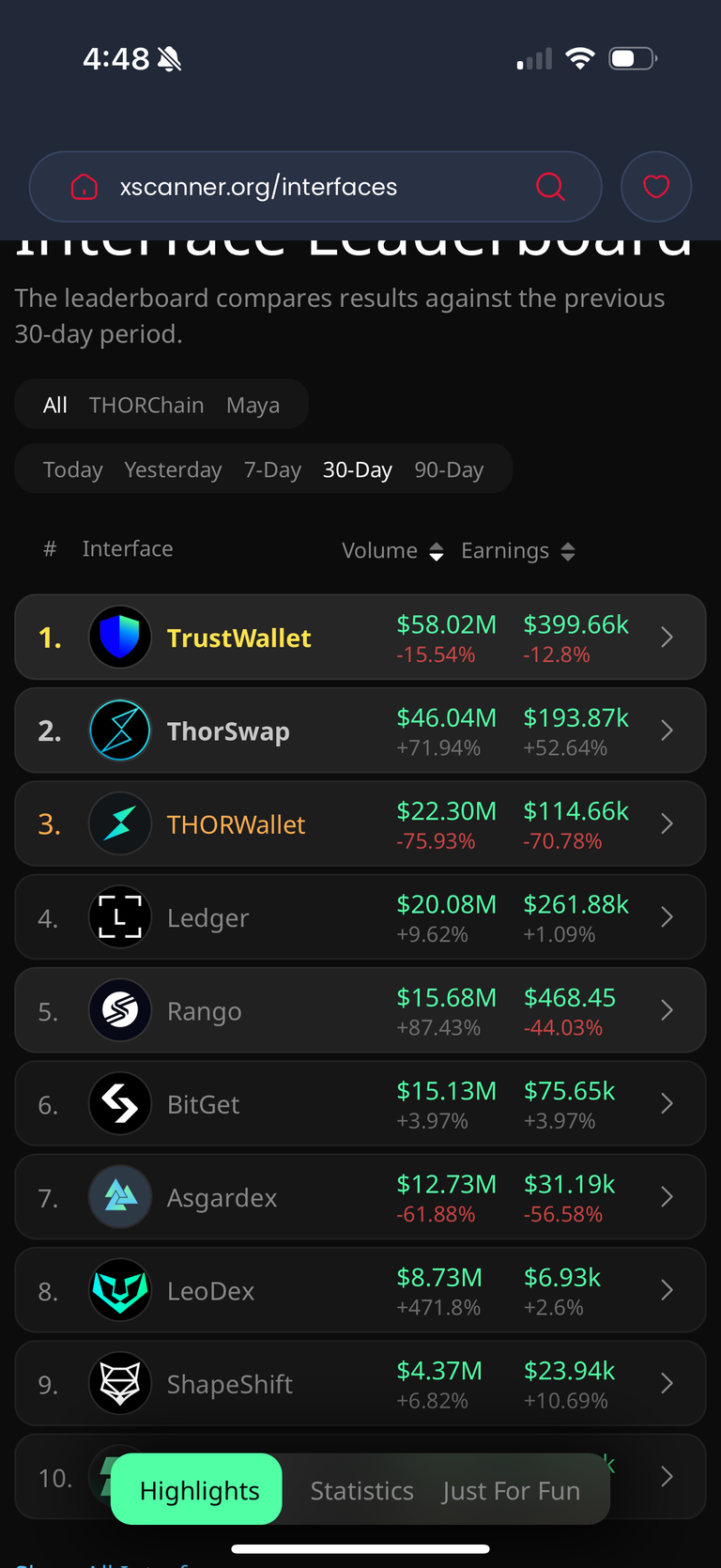Viewport: 721px width, 1568px height.
Task: Open the ShapeShift interface row
Action: pyautogui.click(x=360, y=1383)
